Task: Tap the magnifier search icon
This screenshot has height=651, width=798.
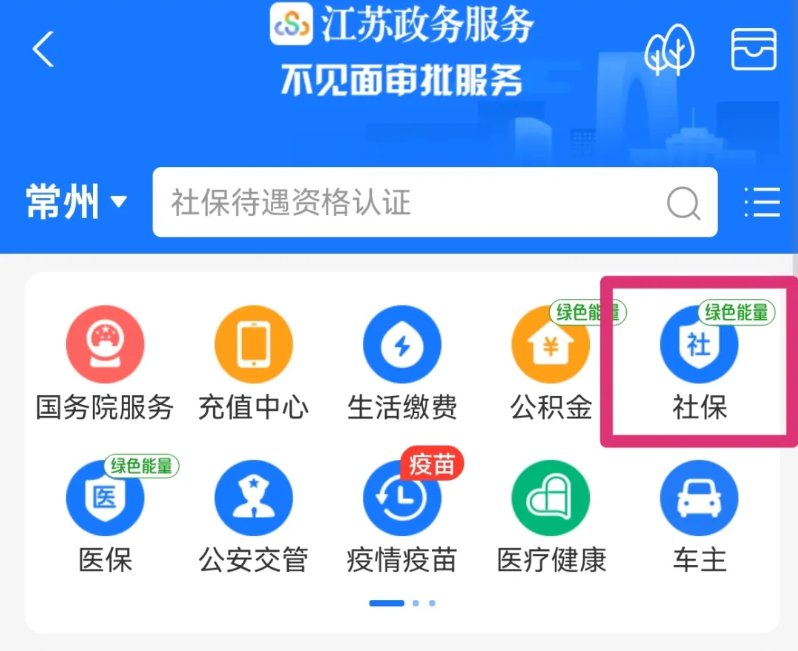Action: [683, 204]
